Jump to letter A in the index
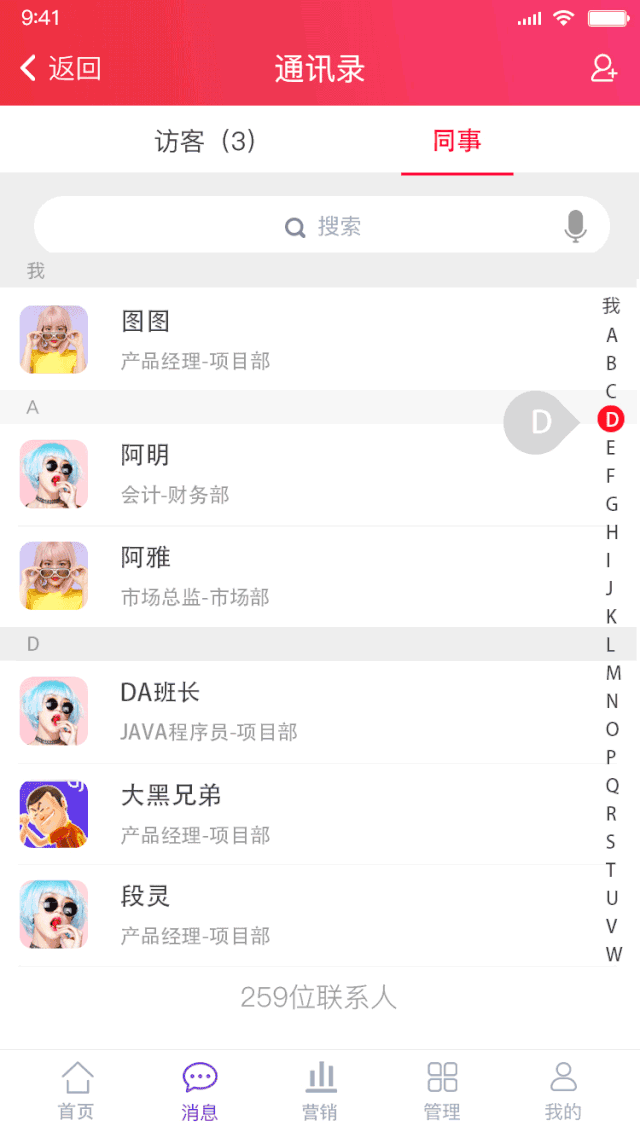Screen dimensions: 640x1138 pyautogui.click(x=612, y=335)
